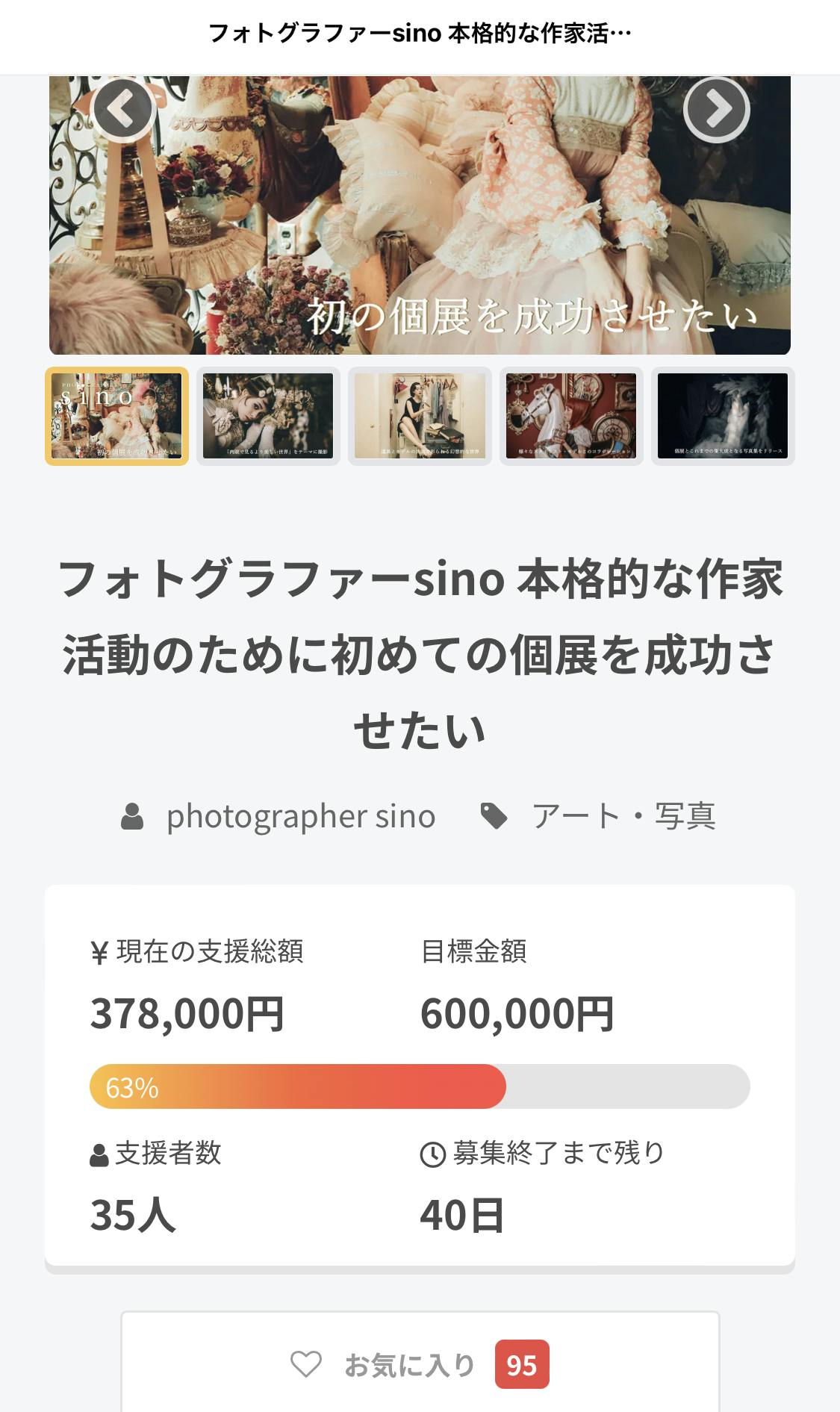Screen dimensions: 840x1412
Task: Advance to the next carousel image
Action: (716, 110)
